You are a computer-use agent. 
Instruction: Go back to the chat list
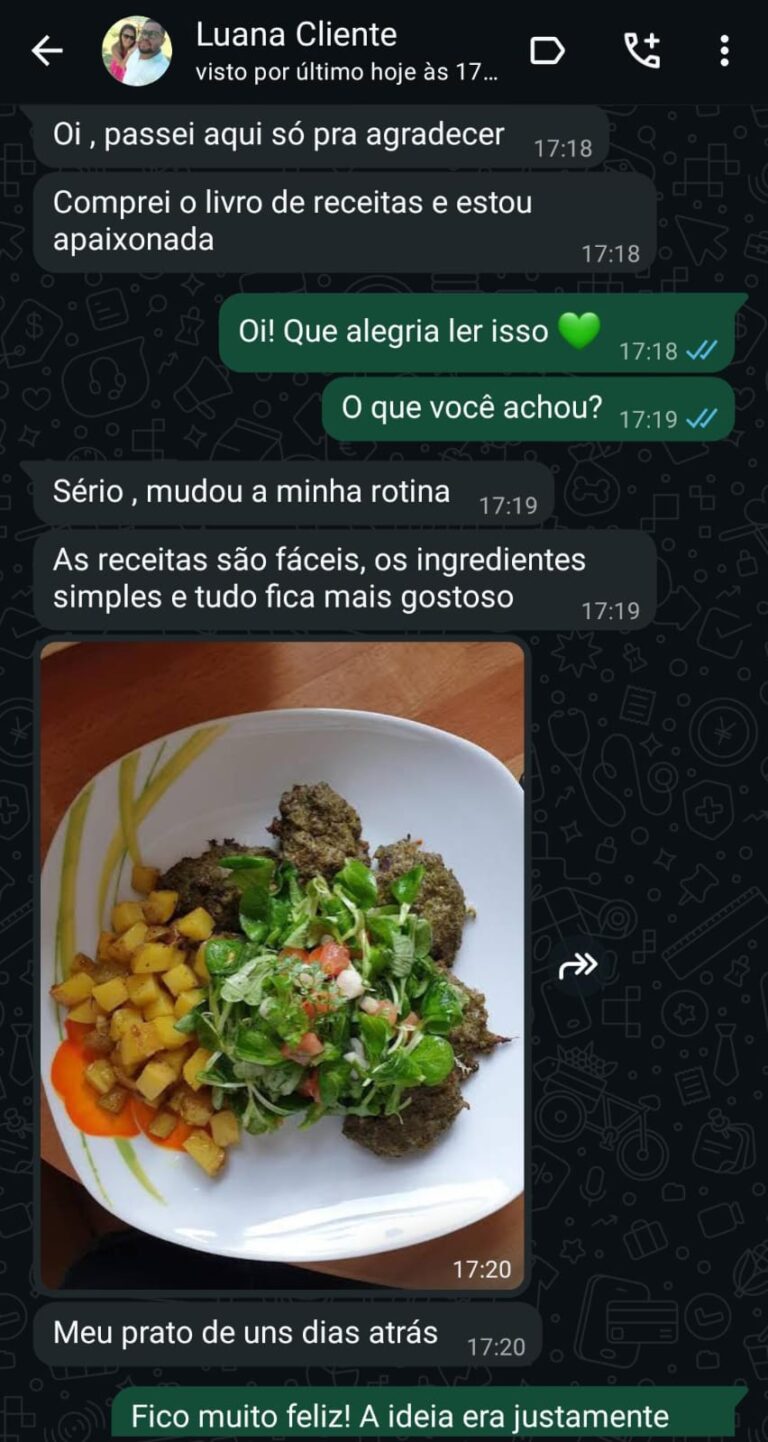[x=46, y=51]
